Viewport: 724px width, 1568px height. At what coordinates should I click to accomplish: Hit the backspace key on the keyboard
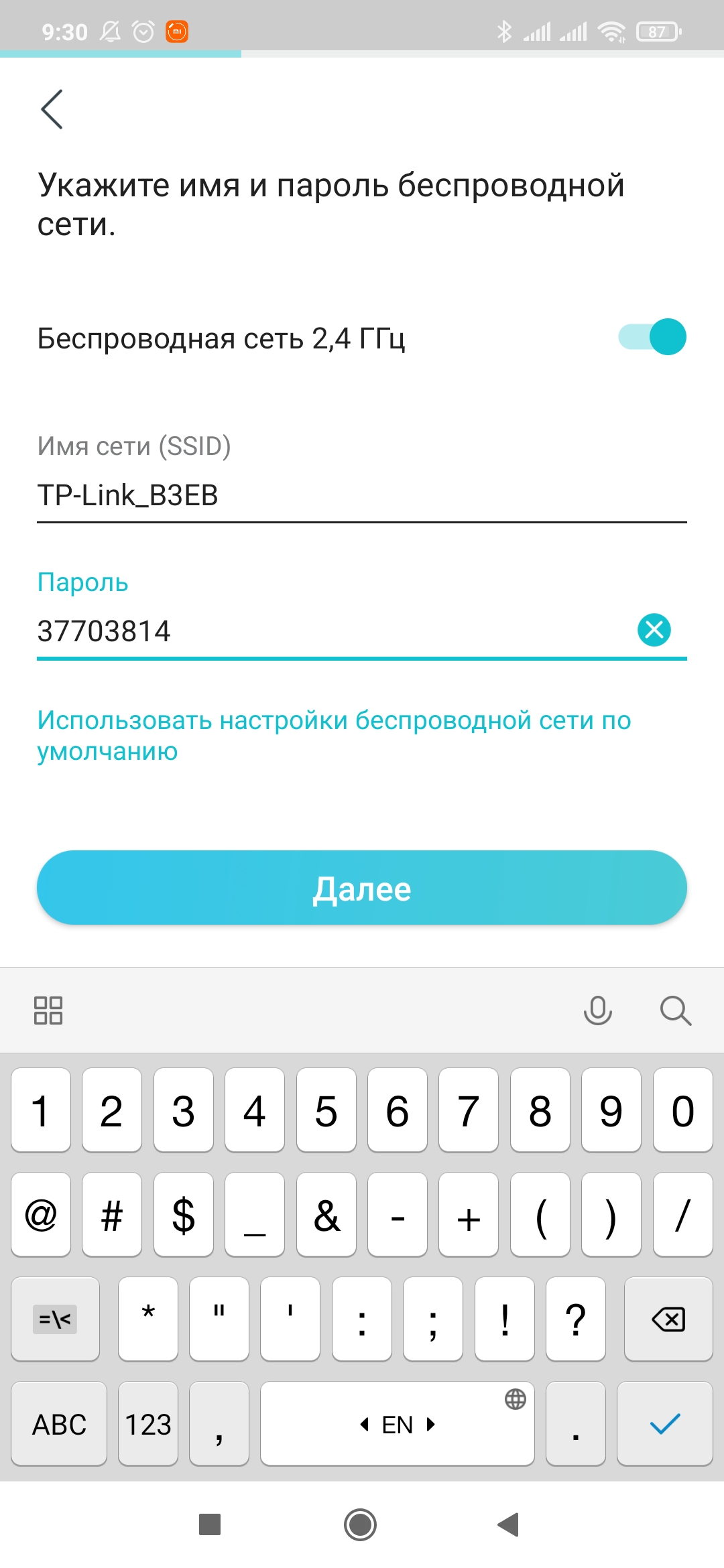pos(668,1319)
